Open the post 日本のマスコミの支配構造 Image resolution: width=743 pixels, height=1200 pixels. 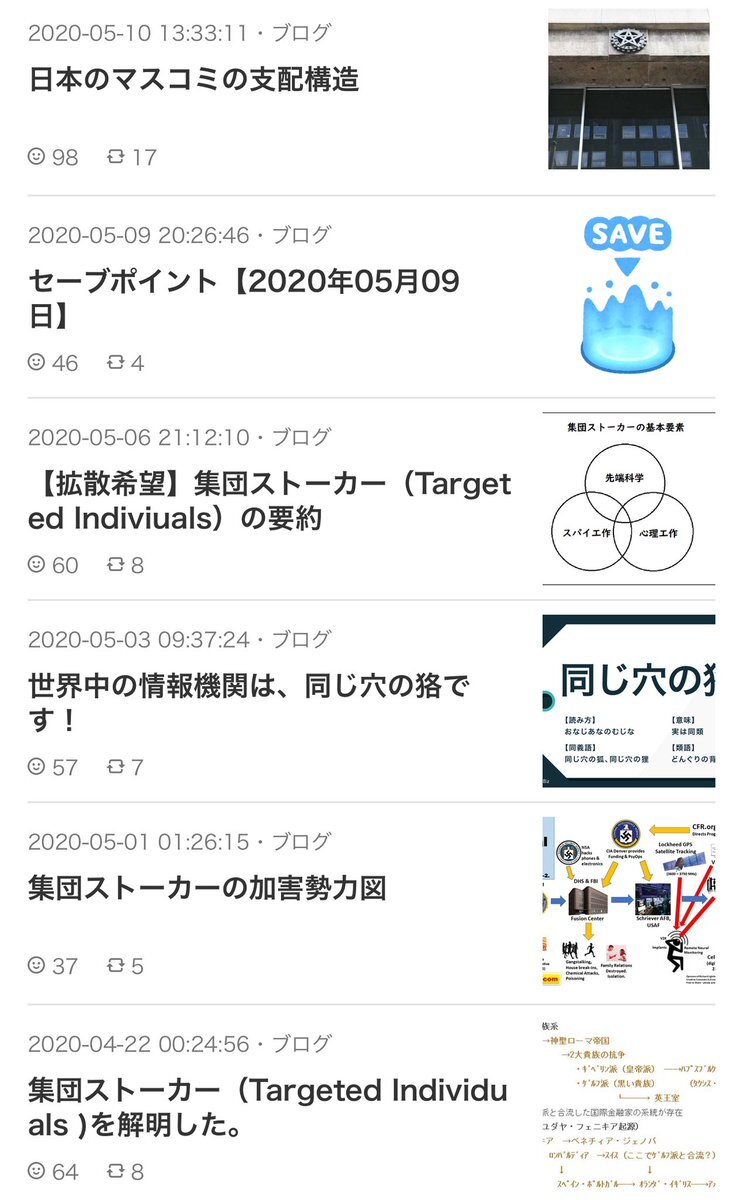coord(193,79)
